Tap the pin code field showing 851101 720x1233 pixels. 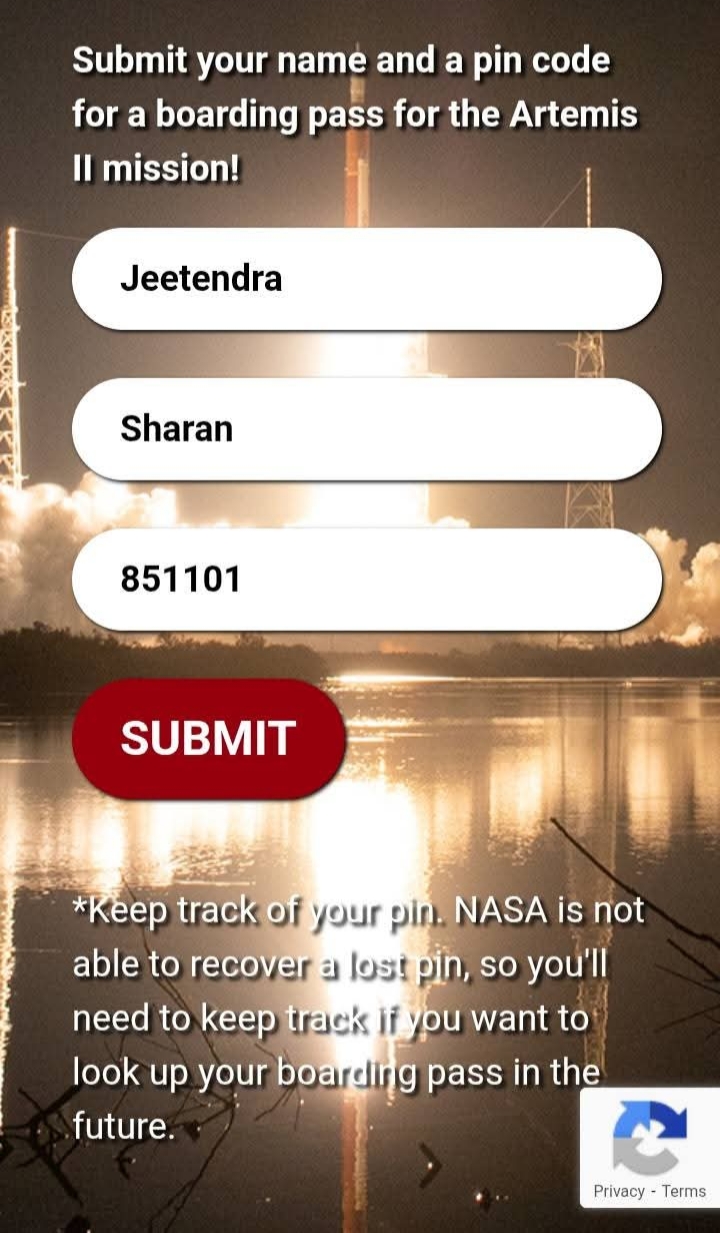[366, 580]
